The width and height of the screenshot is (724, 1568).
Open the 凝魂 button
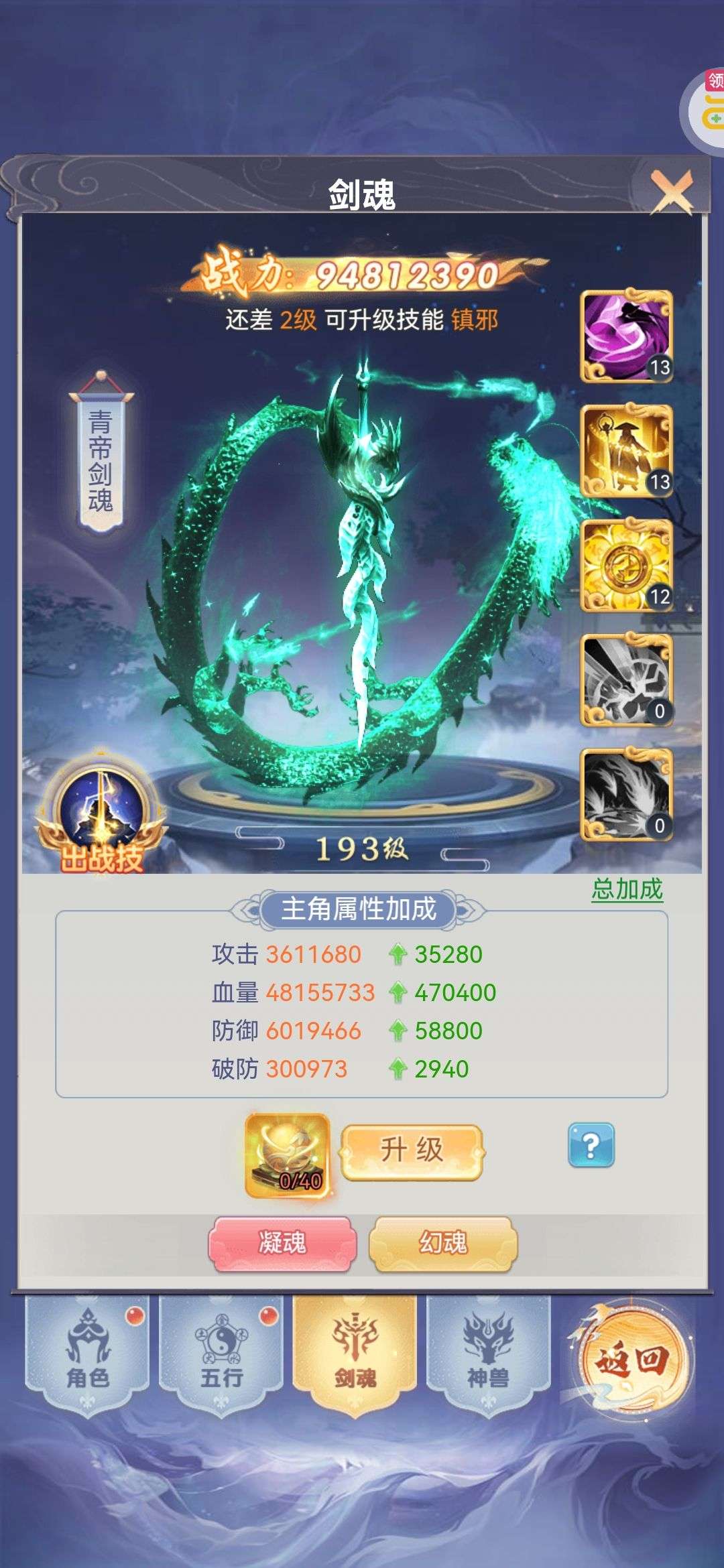[282, 1243]
